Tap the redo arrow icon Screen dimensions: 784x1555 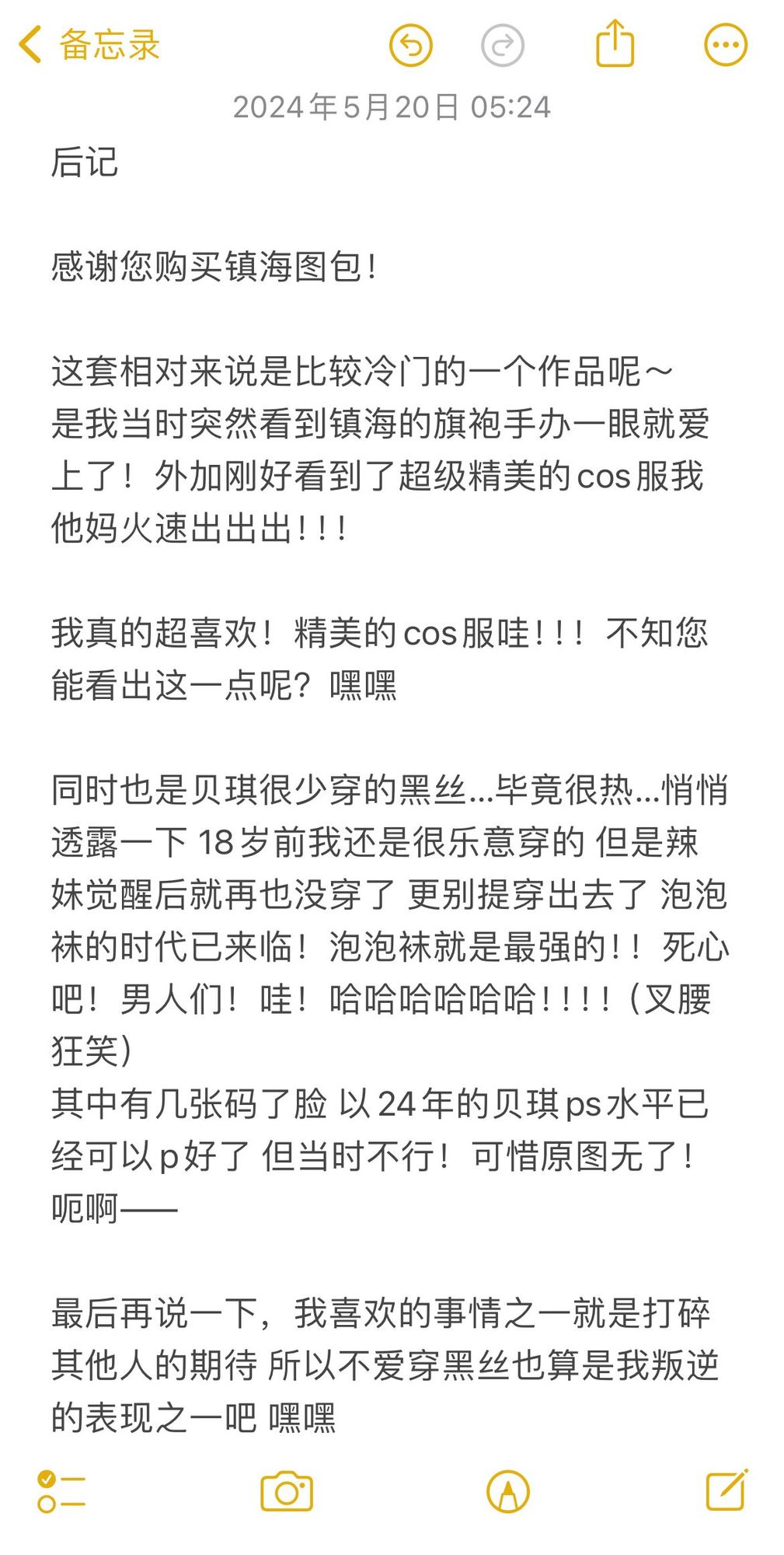coord(503,45)
